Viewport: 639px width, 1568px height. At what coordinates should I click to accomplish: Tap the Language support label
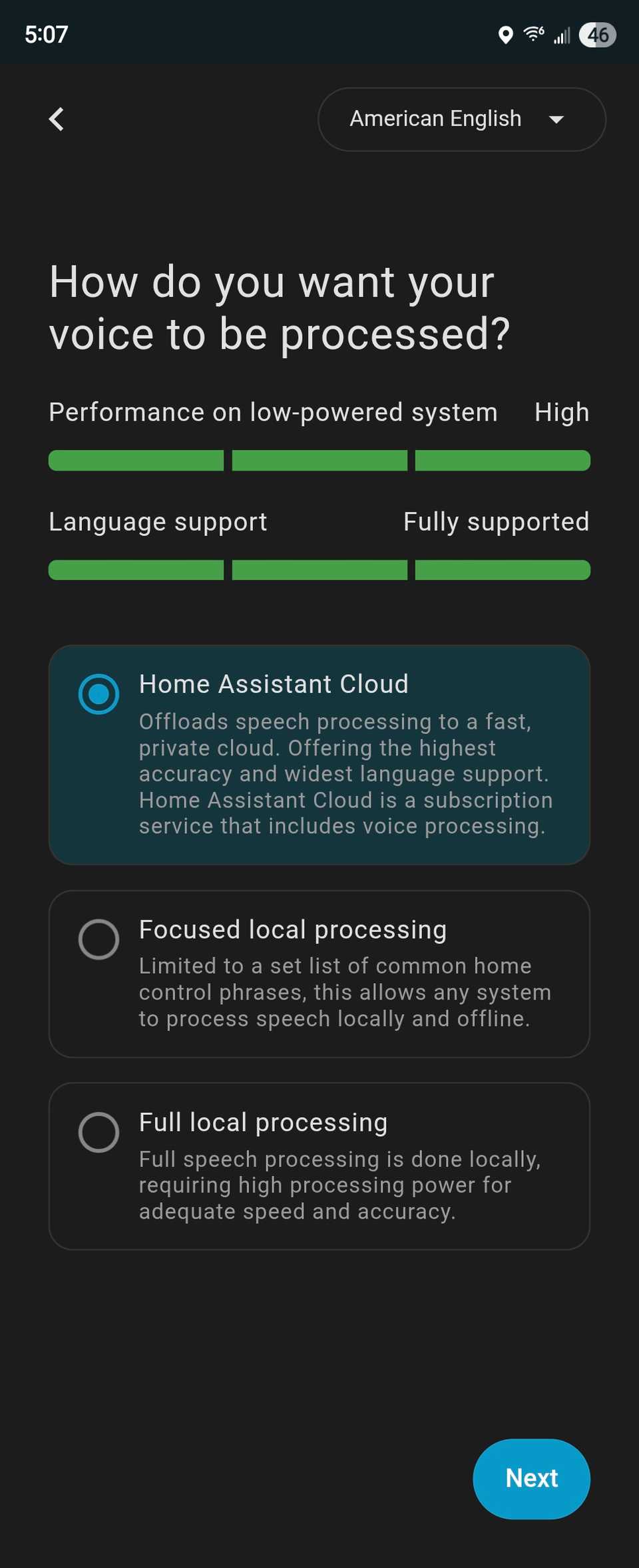157,522
